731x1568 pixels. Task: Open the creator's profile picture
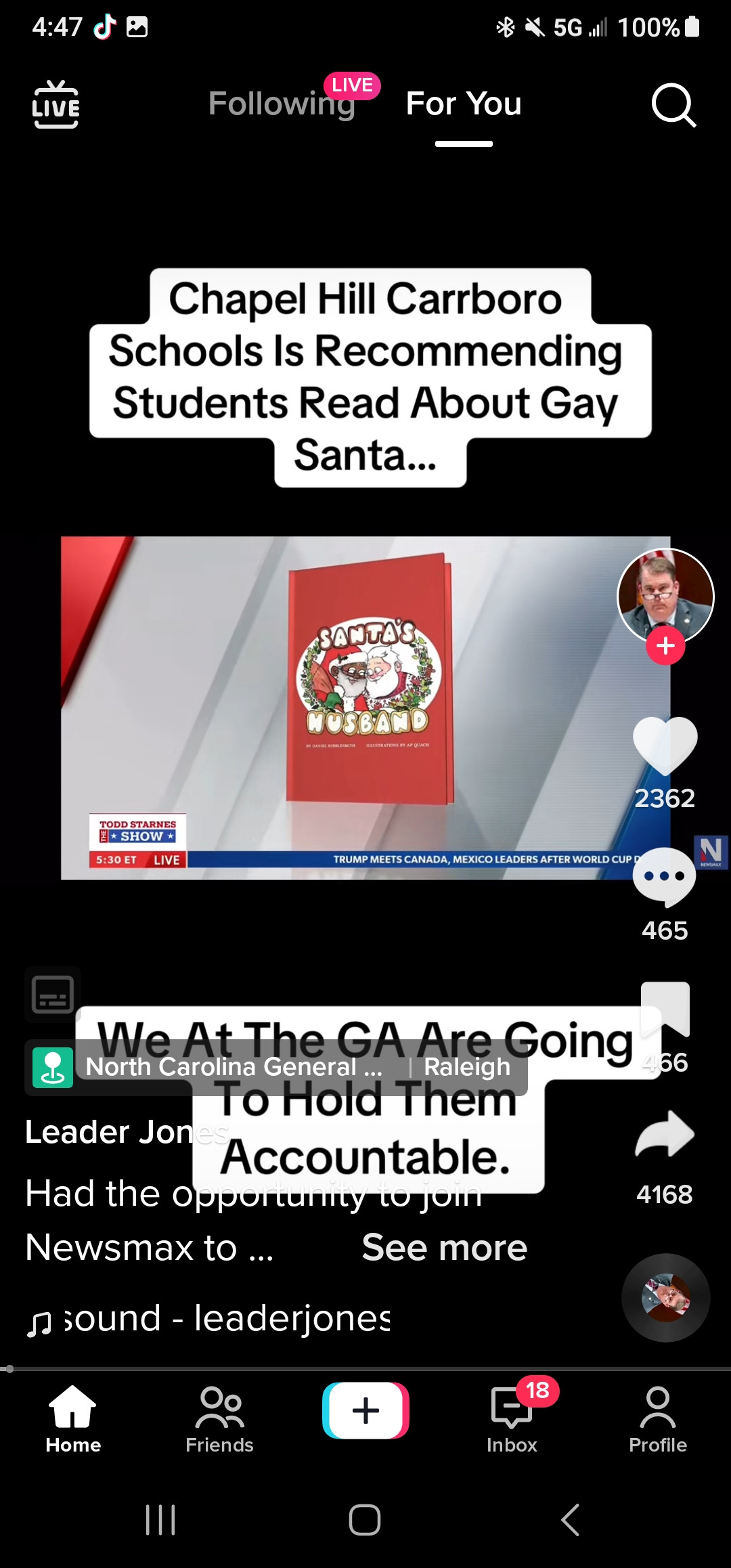click(665, 595)
